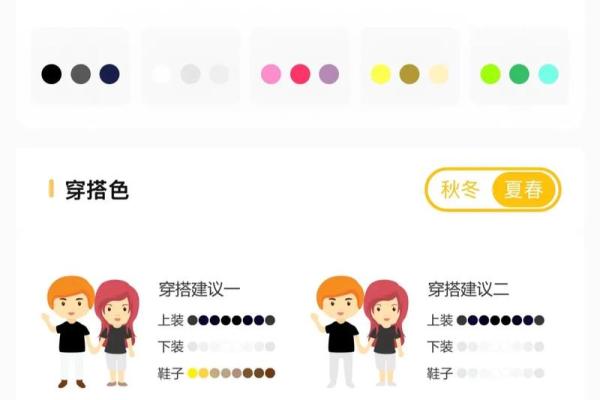Open 穿搭建议二 outfit suggestion
Viewport: 600px width, 400px height.
point(469,290)
